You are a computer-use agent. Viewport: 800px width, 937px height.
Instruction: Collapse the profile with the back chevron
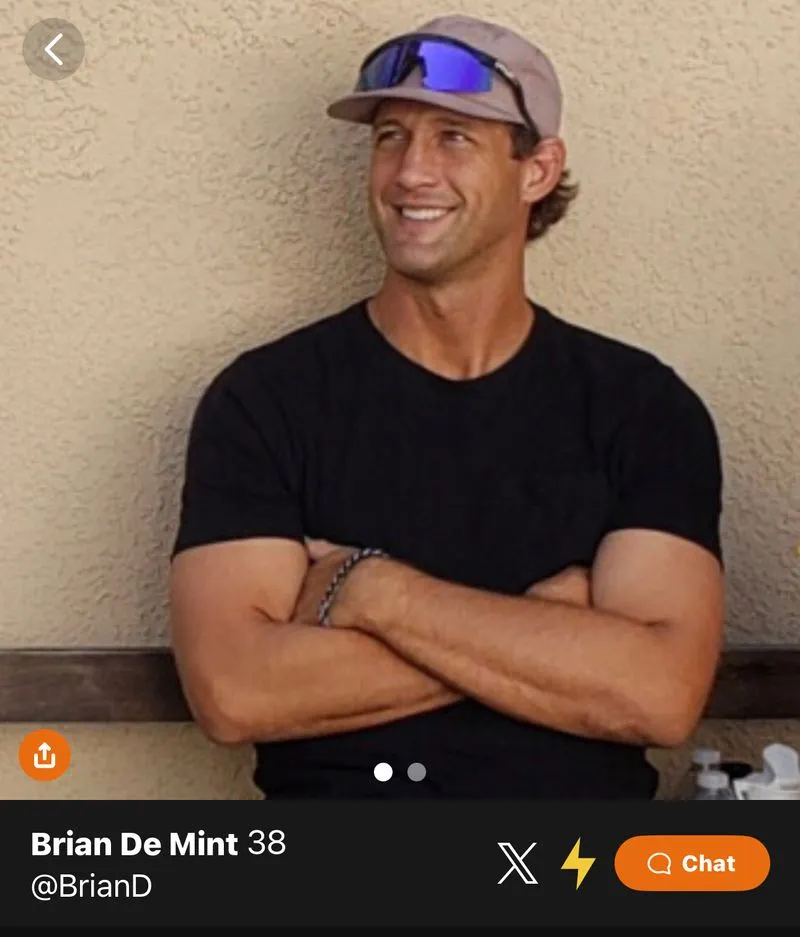click(x=53, y=48)
